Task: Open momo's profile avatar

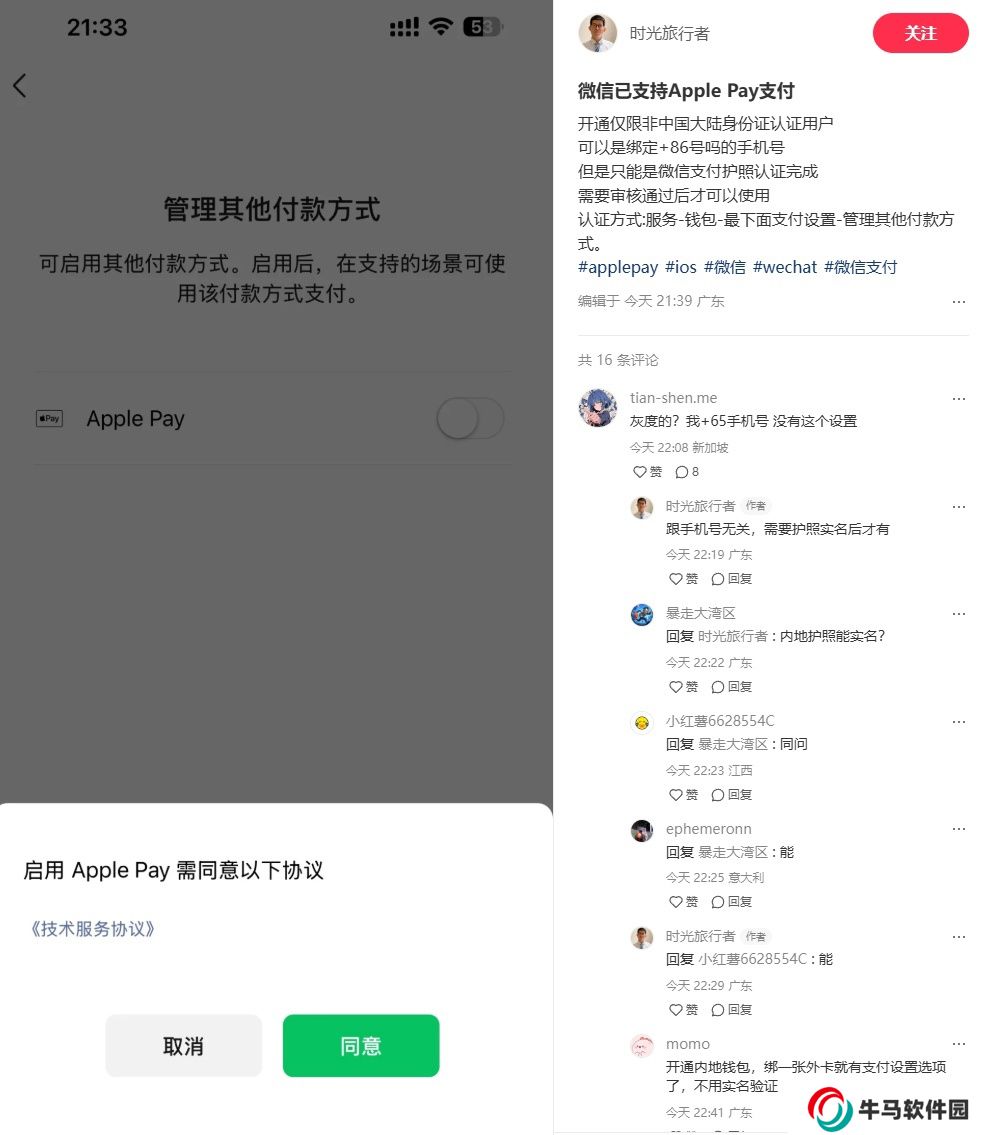Action: click(x=642, y=1046)
